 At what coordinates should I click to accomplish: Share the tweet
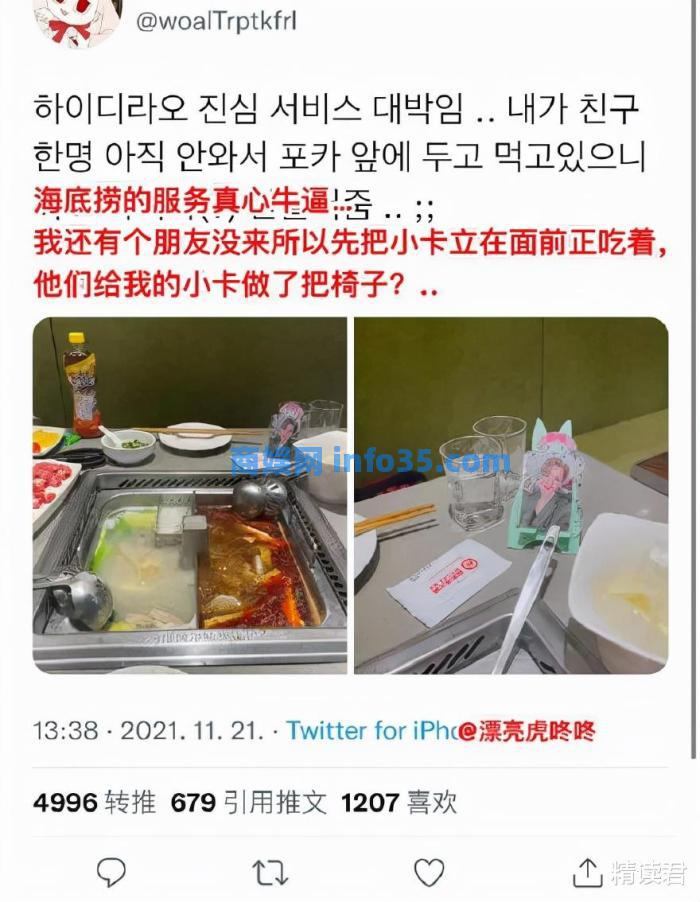588,872
